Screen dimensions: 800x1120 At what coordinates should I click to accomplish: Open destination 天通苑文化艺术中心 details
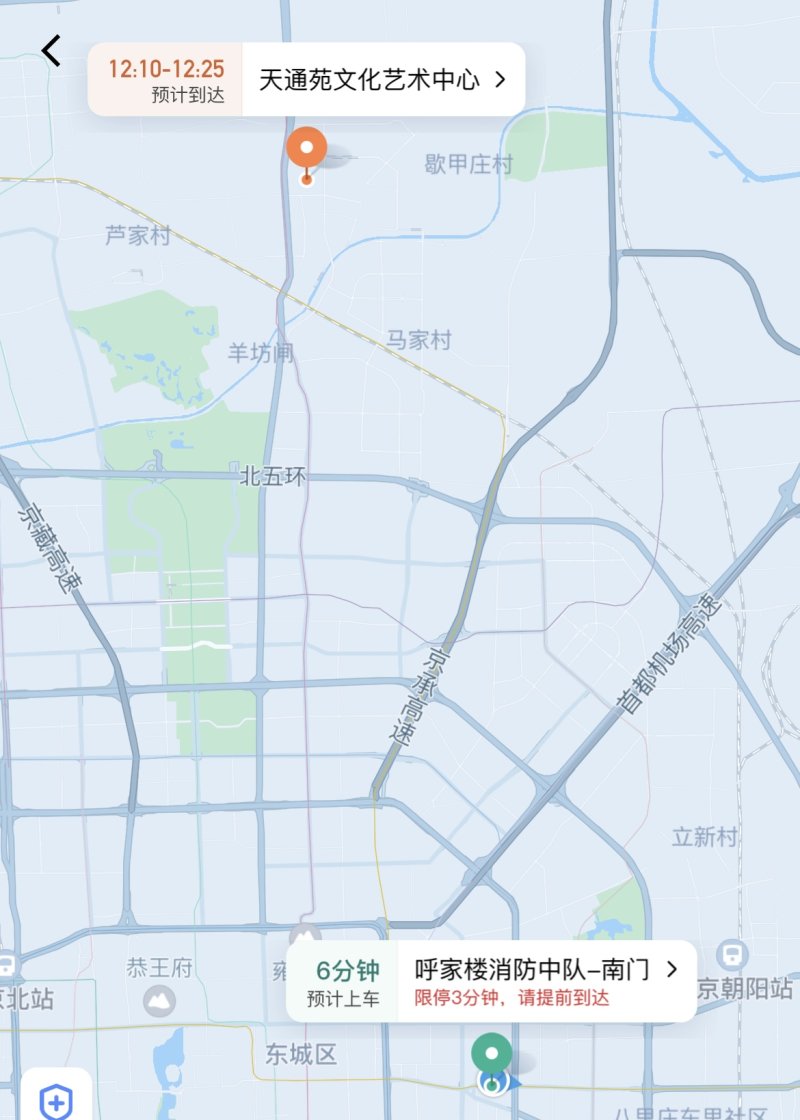click(383, 80)
